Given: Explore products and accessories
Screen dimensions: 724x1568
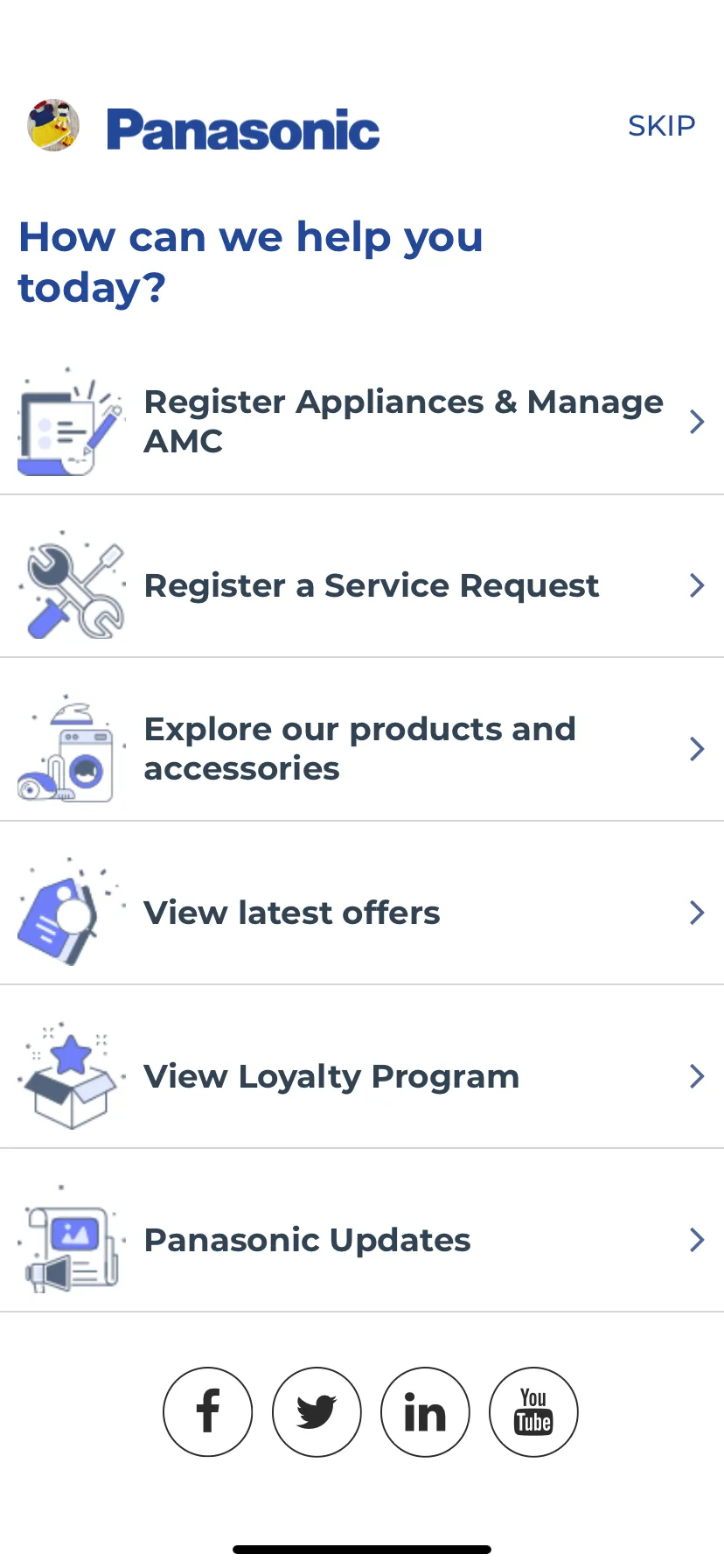Looking at the screenshot, I should click(362, 749).
